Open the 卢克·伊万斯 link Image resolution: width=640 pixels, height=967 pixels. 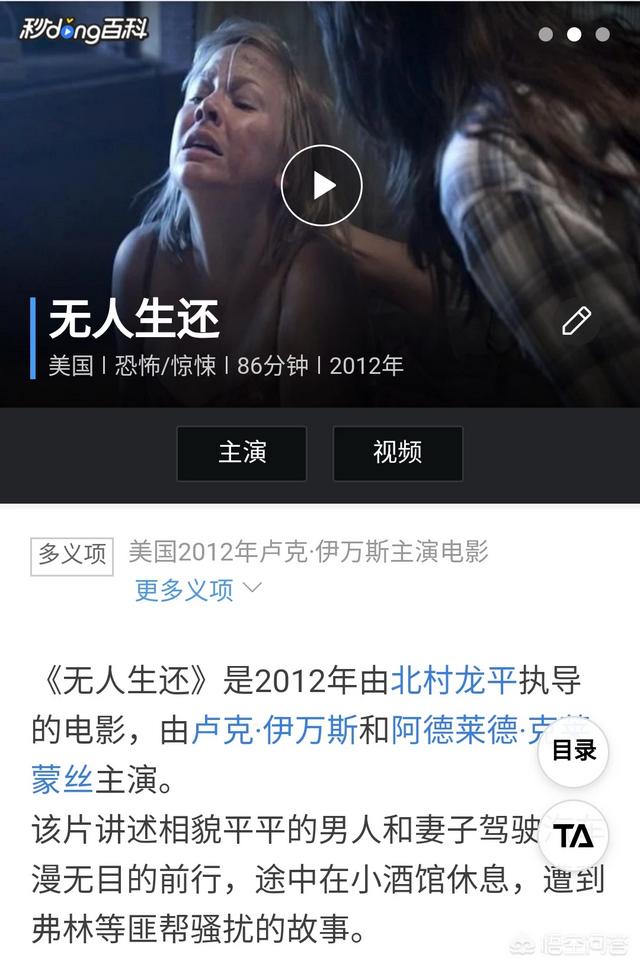tap(273, 731)
